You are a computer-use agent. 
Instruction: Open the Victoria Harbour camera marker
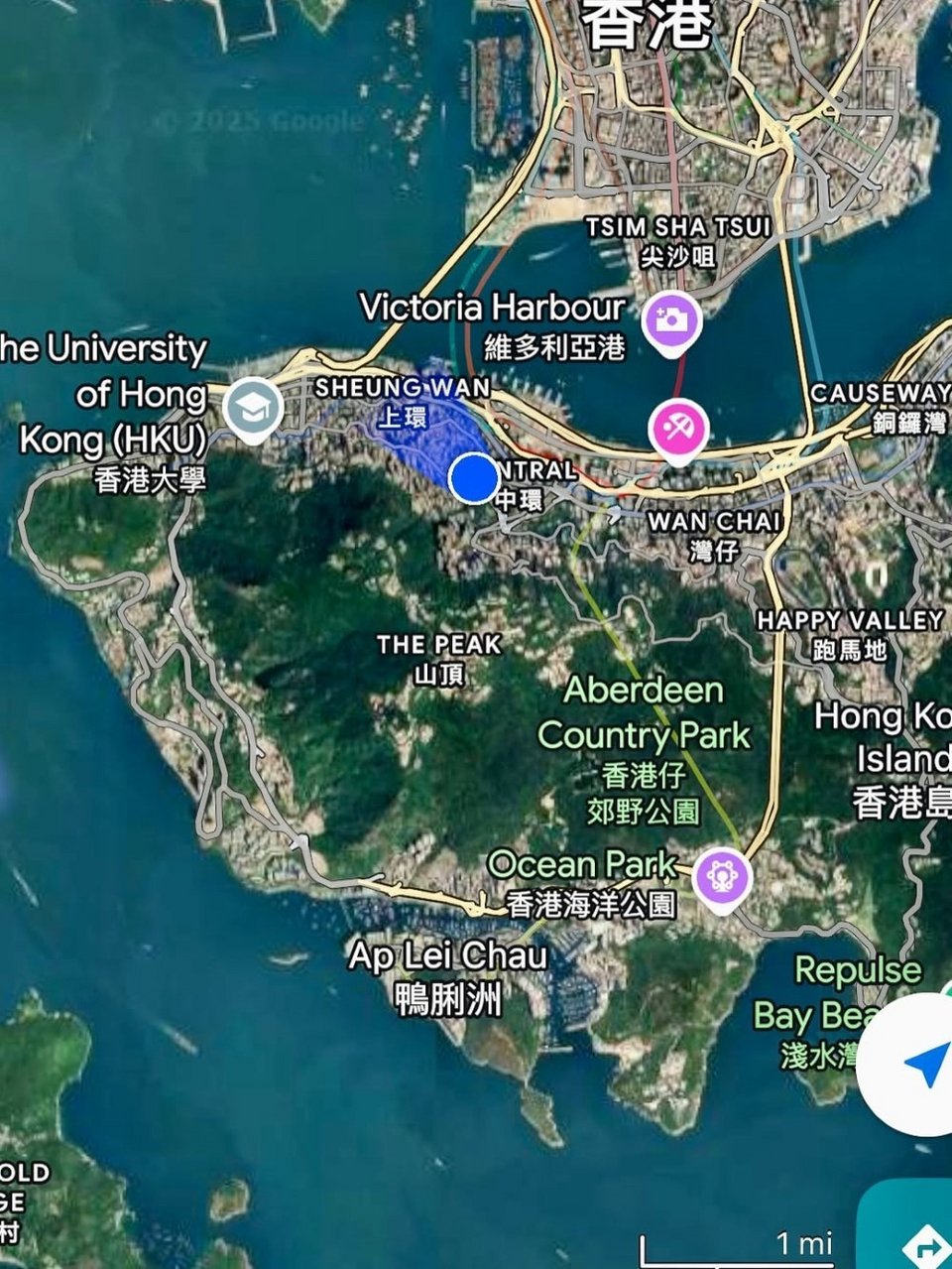pos(671,320)
